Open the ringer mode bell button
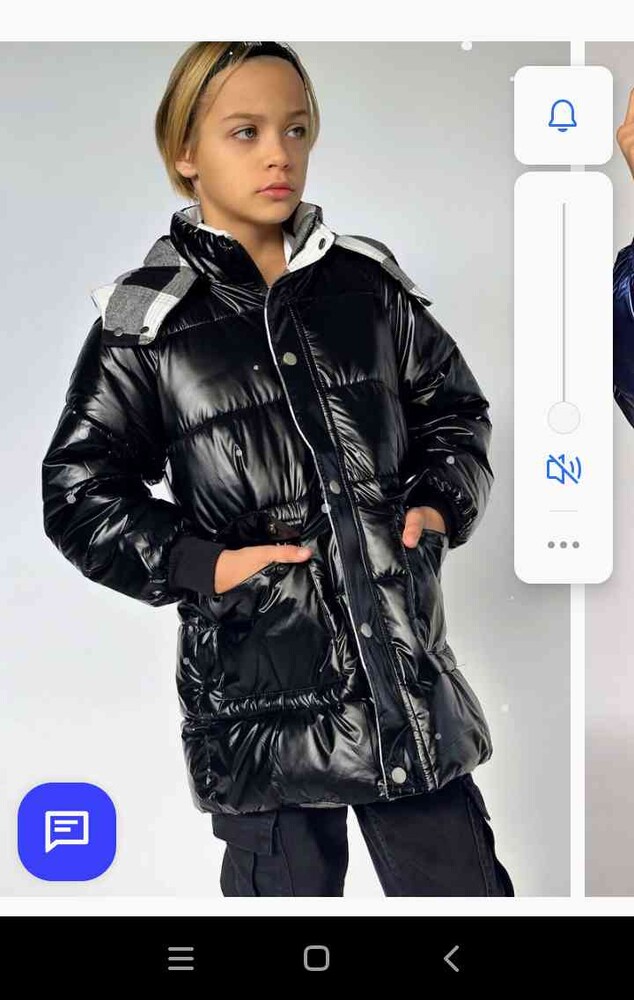This screenshot has width=634, height=1000. pyautogui.click(x=563, y=115)
